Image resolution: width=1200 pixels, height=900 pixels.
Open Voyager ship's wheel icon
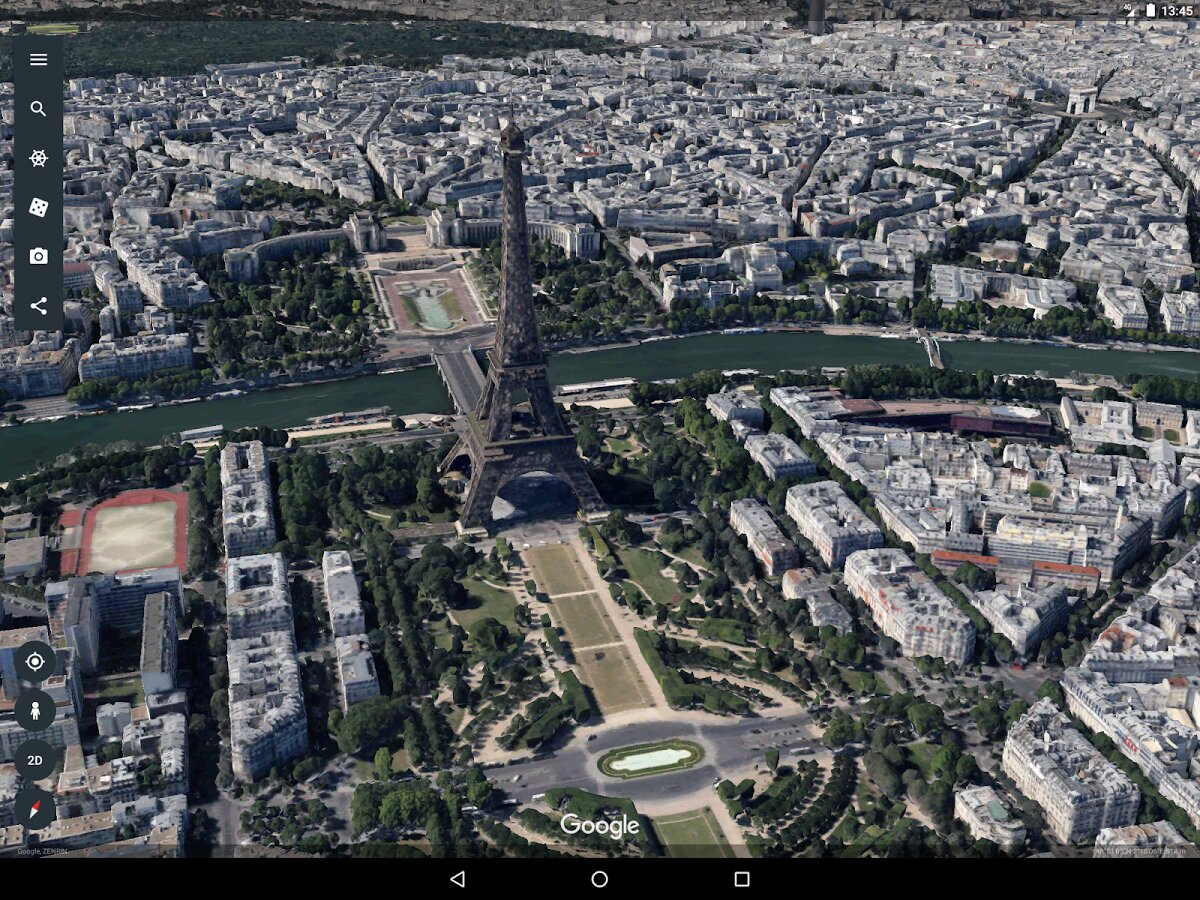tap(38, 158)
